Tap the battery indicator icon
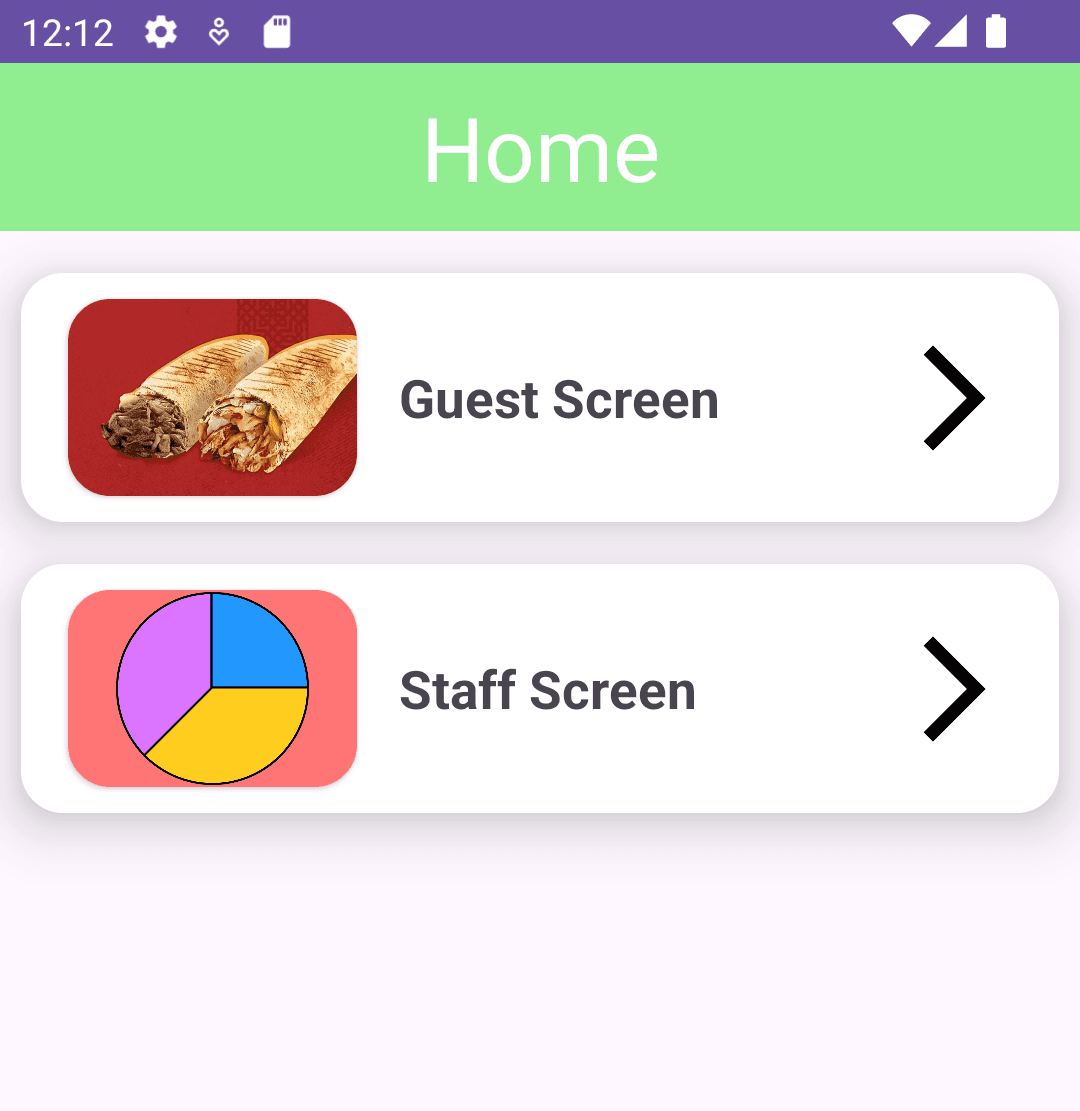Viewport: 1080px width, 1111px height. pos(994,31)
